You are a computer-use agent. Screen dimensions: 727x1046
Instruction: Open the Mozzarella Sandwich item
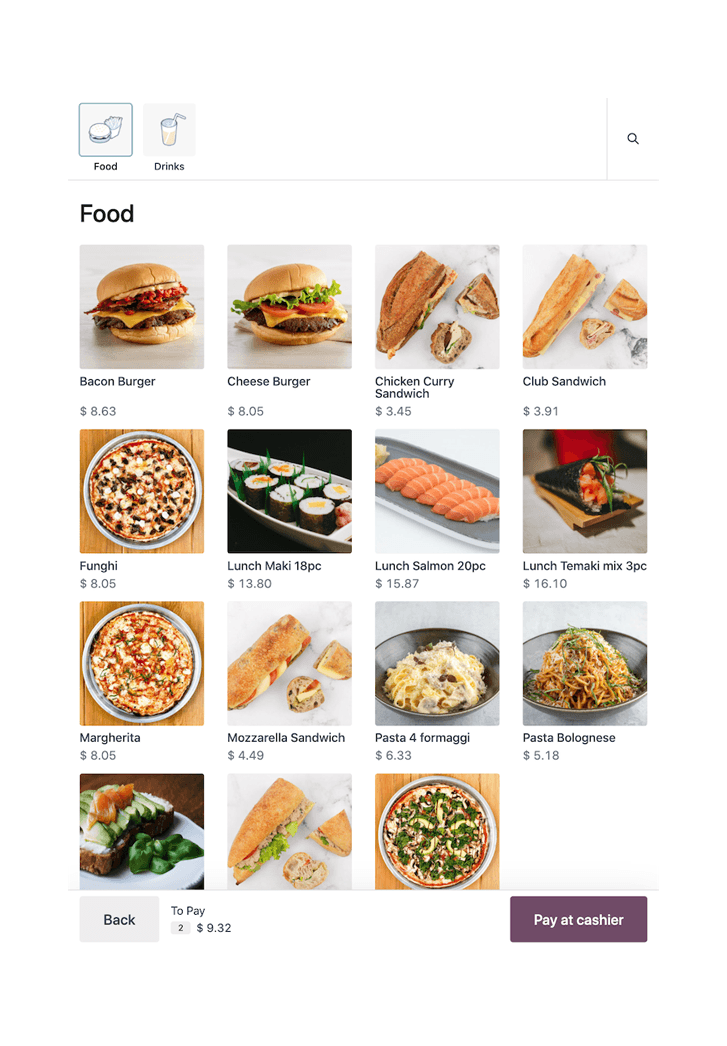coord(289,682)
